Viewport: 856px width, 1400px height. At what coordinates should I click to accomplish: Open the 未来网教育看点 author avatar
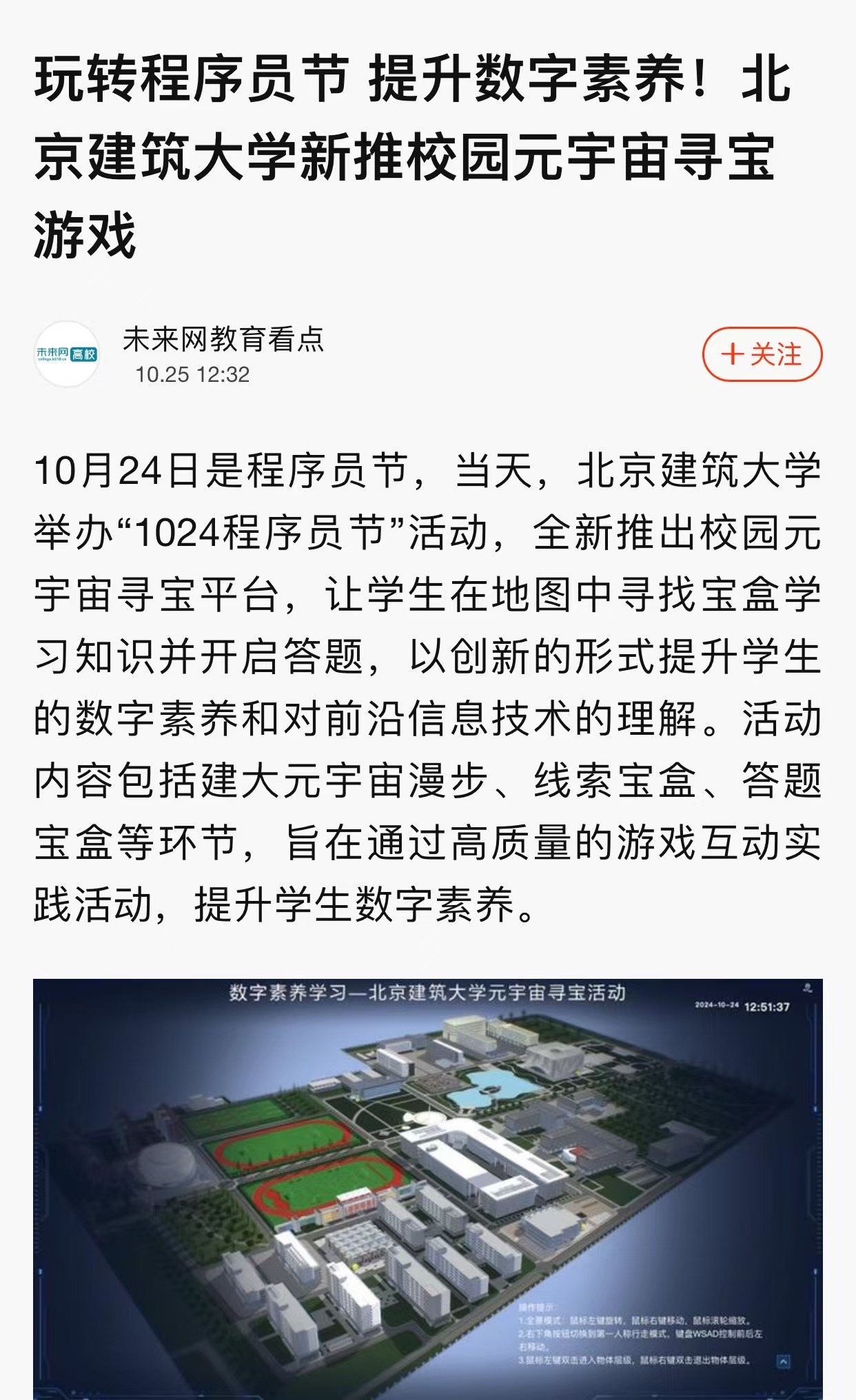(67, 354)
